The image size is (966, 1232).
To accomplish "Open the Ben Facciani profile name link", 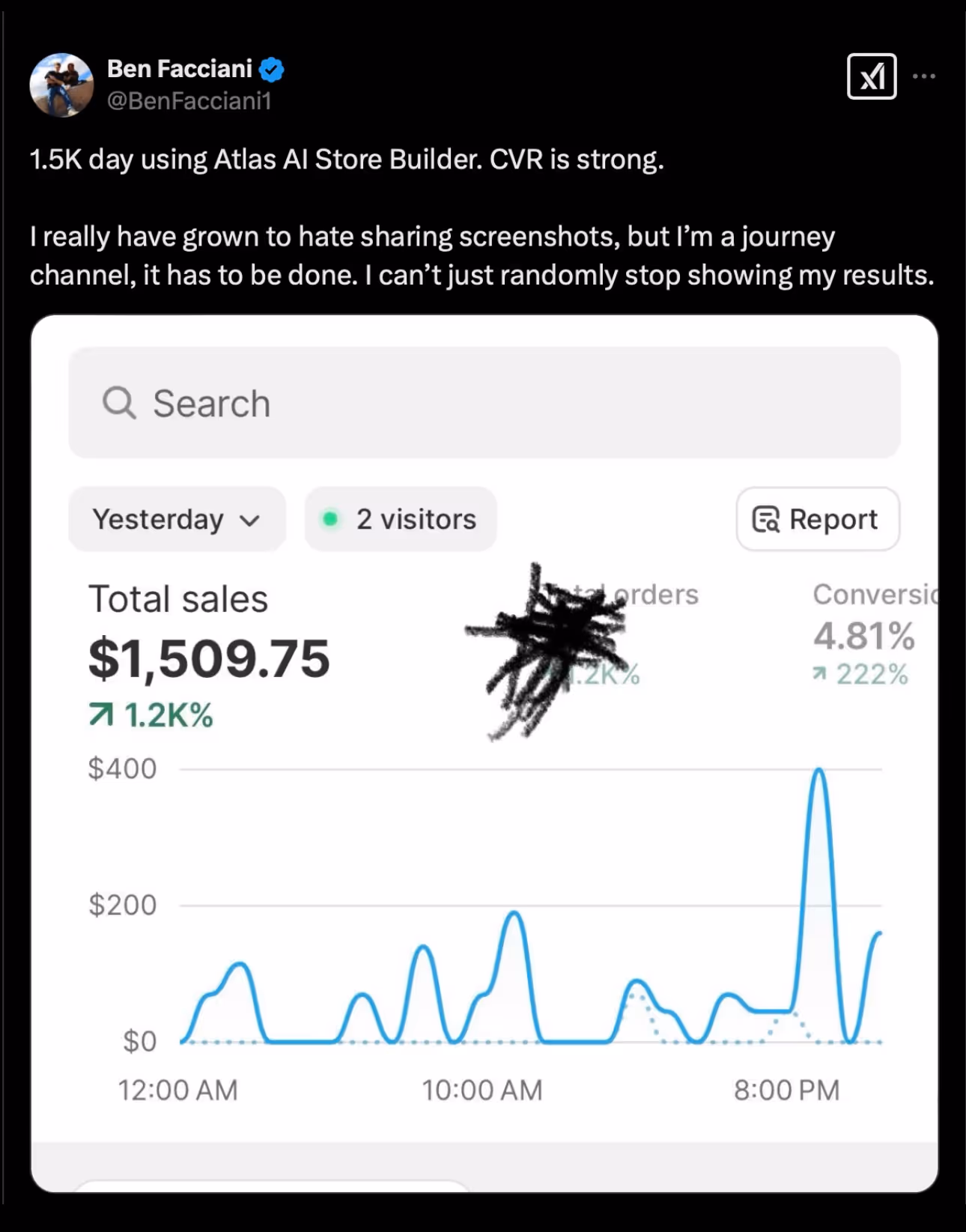I will tap(180, 69).
